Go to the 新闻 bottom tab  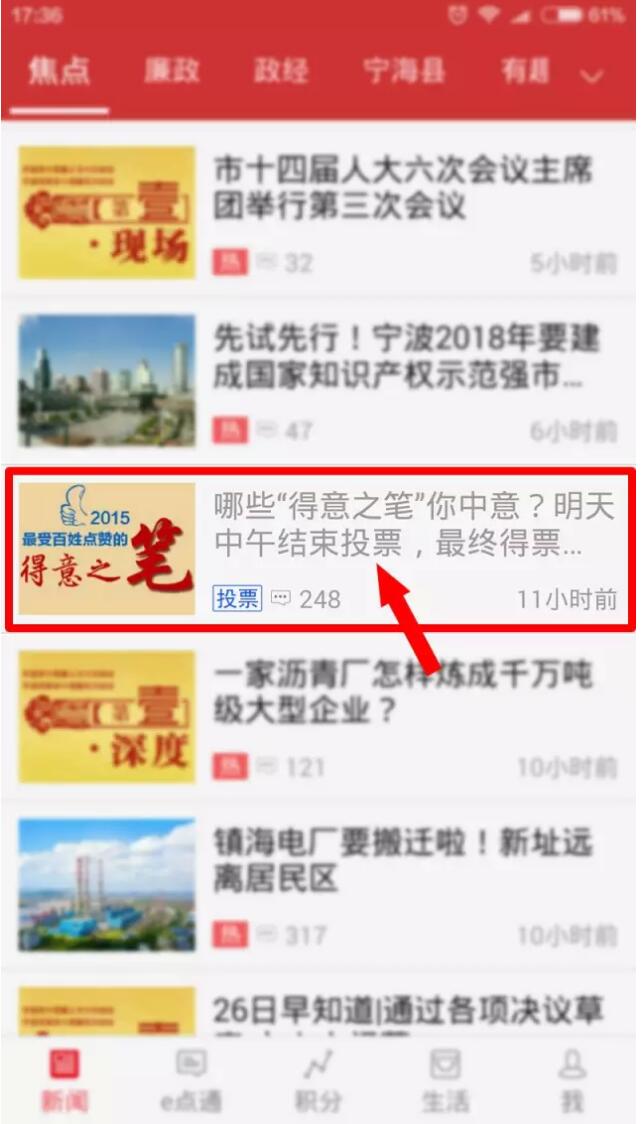(65, 1080)
